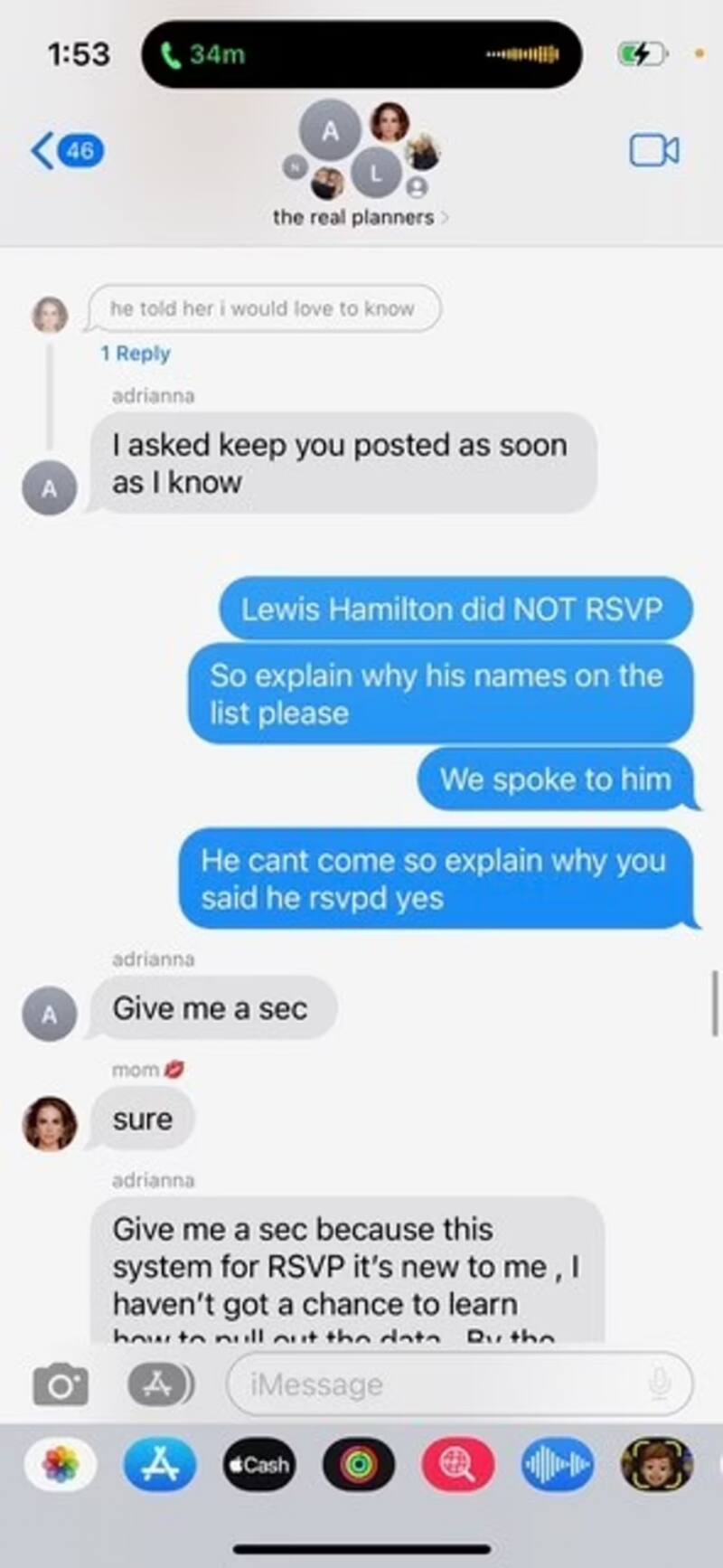Toggle the iMessage apps drawer button
The height and width of the screenshot is (1568, 723).
[160, 1384]
